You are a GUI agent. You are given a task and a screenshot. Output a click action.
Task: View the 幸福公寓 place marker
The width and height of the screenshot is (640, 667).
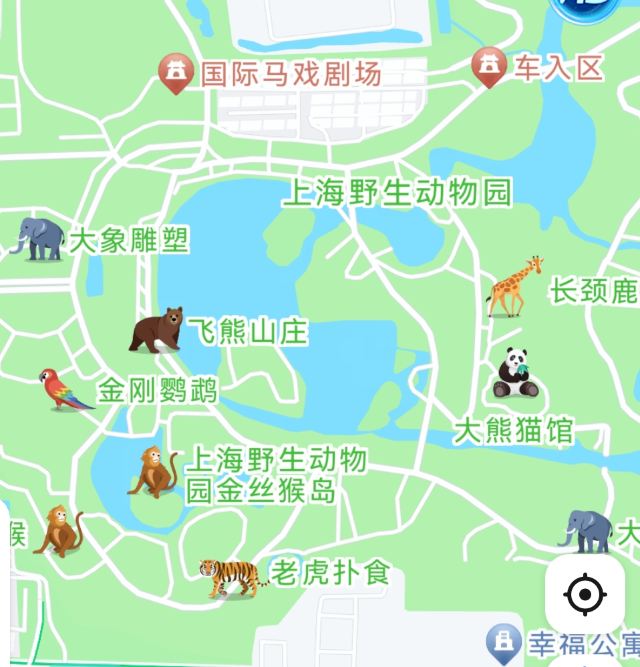504,640
